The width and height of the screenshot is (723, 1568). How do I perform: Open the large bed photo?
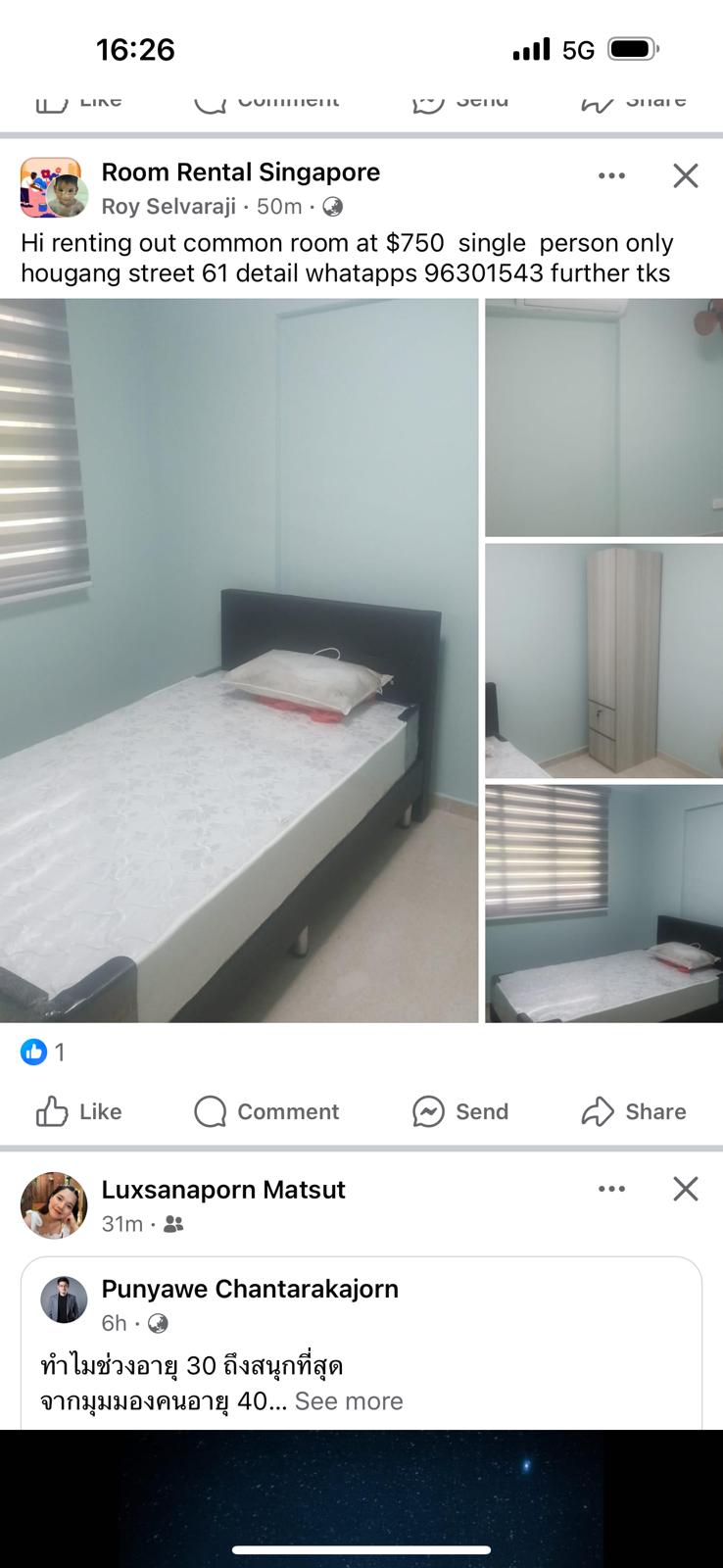tap(239, 661)
